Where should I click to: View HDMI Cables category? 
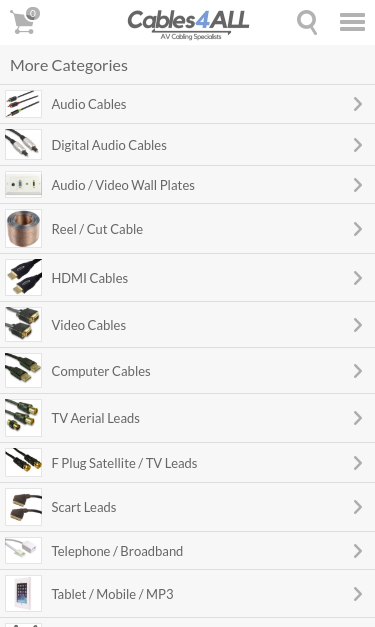click(188, 278)
